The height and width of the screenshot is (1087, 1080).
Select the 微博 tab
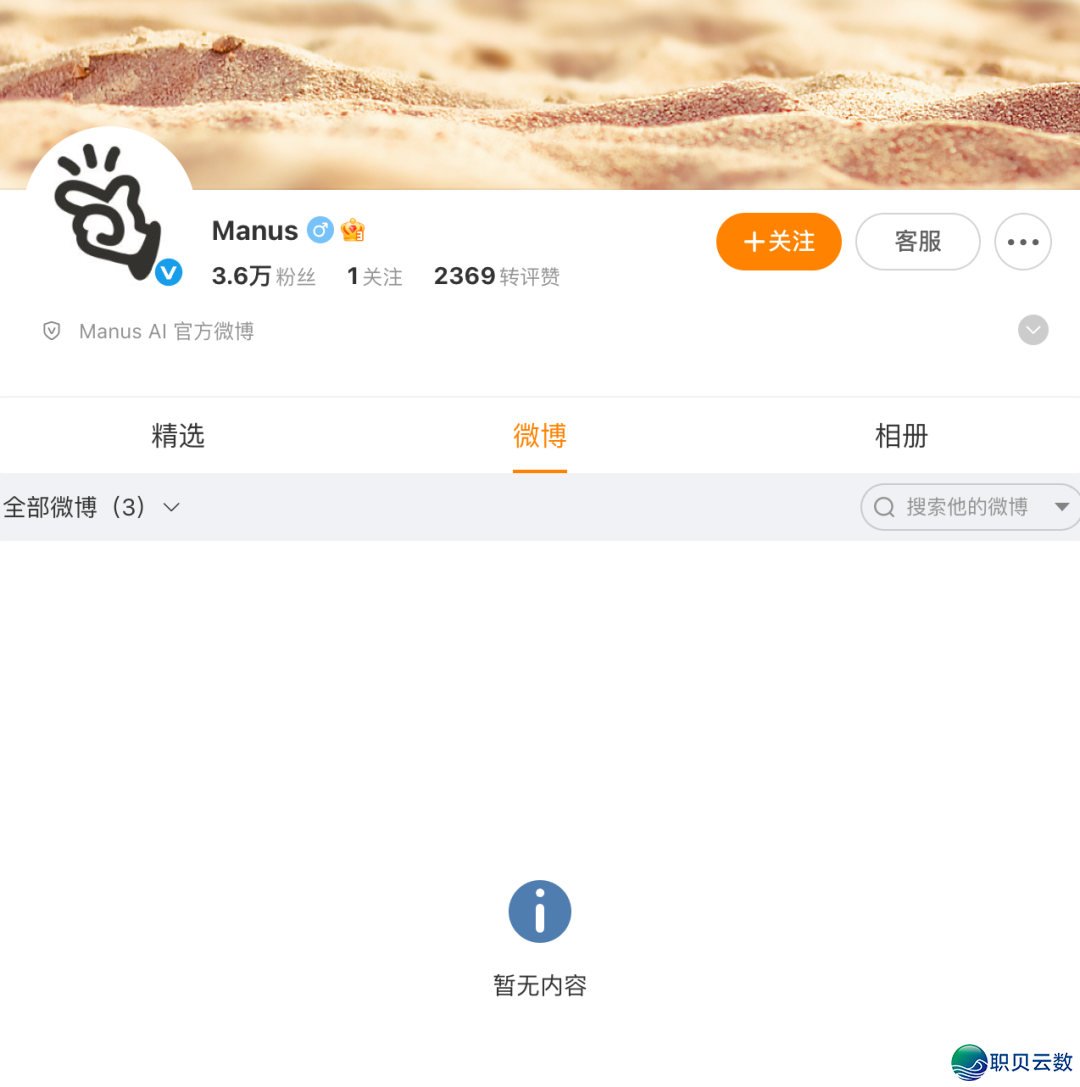(540, 436)
